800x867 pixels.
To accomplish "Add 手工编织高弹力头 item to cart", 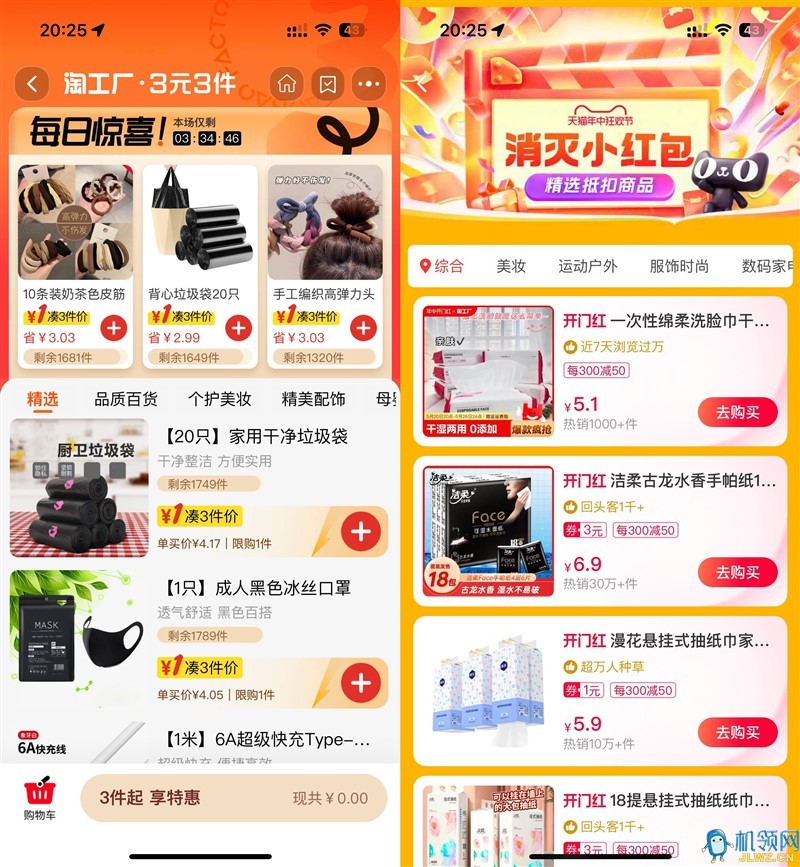I will [x=363, y=327].
